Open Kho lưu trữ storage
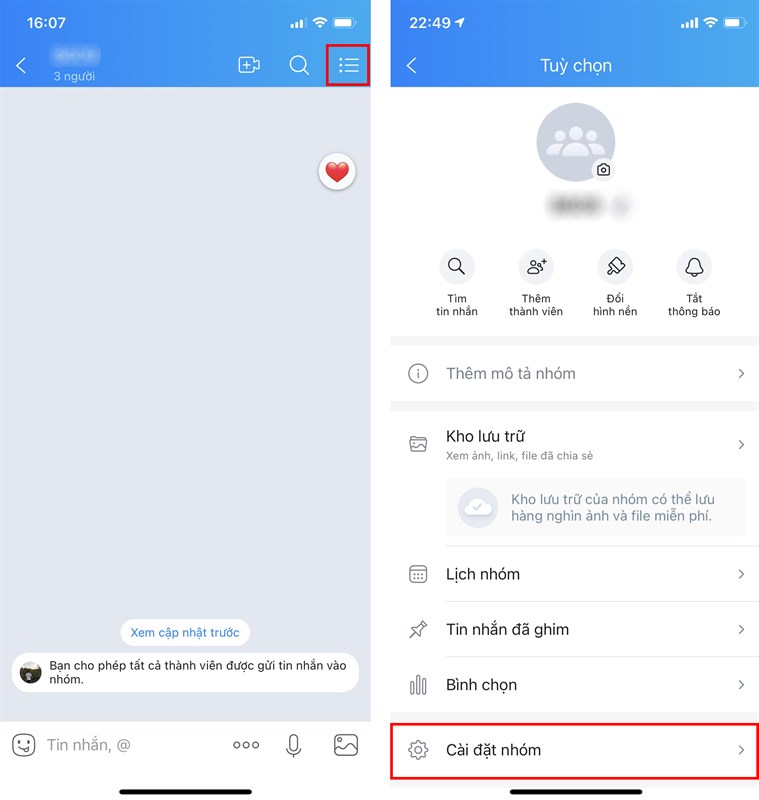 pos(574,444)
